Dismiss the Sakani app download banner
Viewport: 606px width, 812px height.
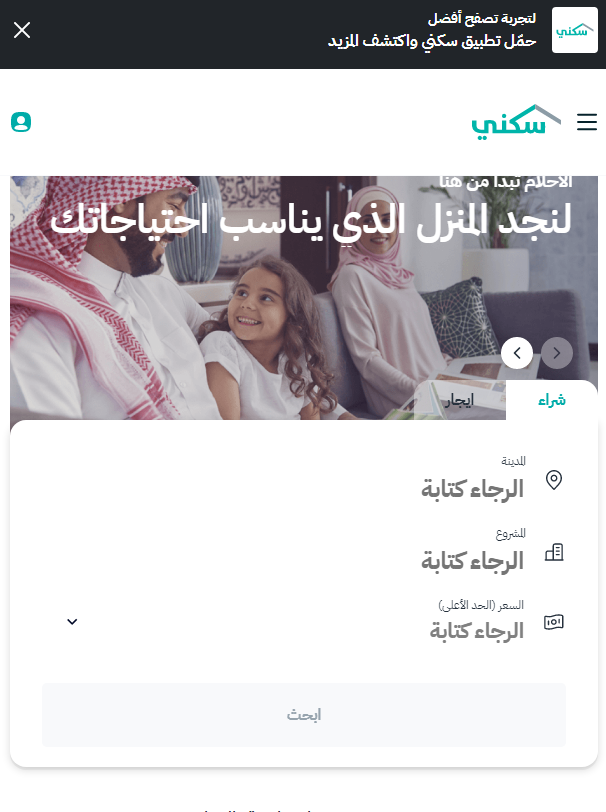coord(22,30)
